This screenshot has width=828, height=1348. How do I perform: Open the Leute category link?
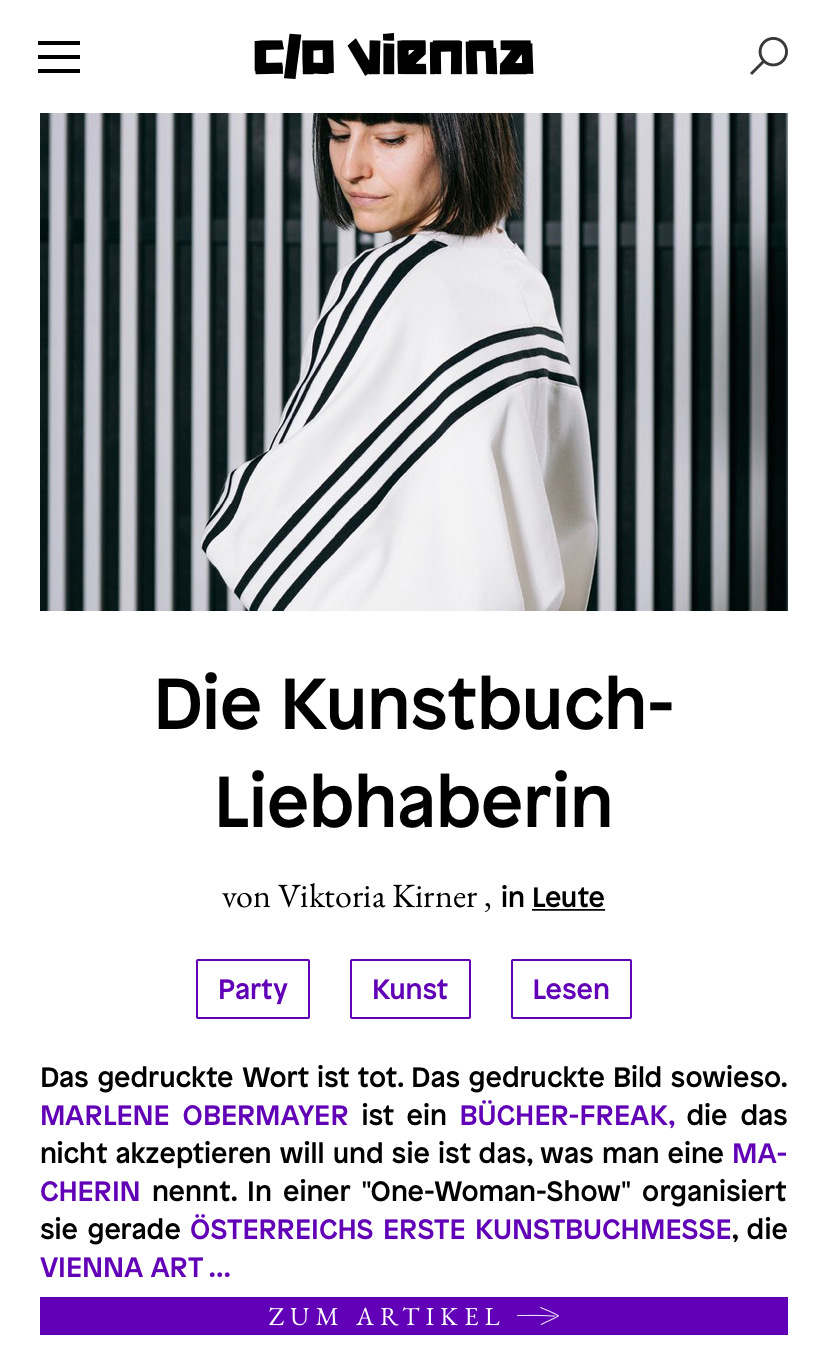click(x=568, y=897)
